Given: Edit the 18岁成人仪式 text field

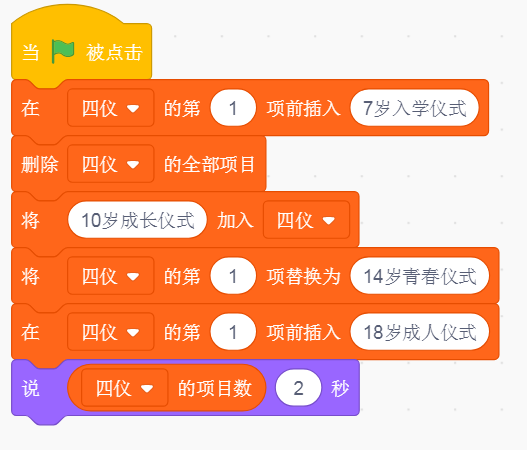Looking at the screenshot, I should tap(420, 332).
